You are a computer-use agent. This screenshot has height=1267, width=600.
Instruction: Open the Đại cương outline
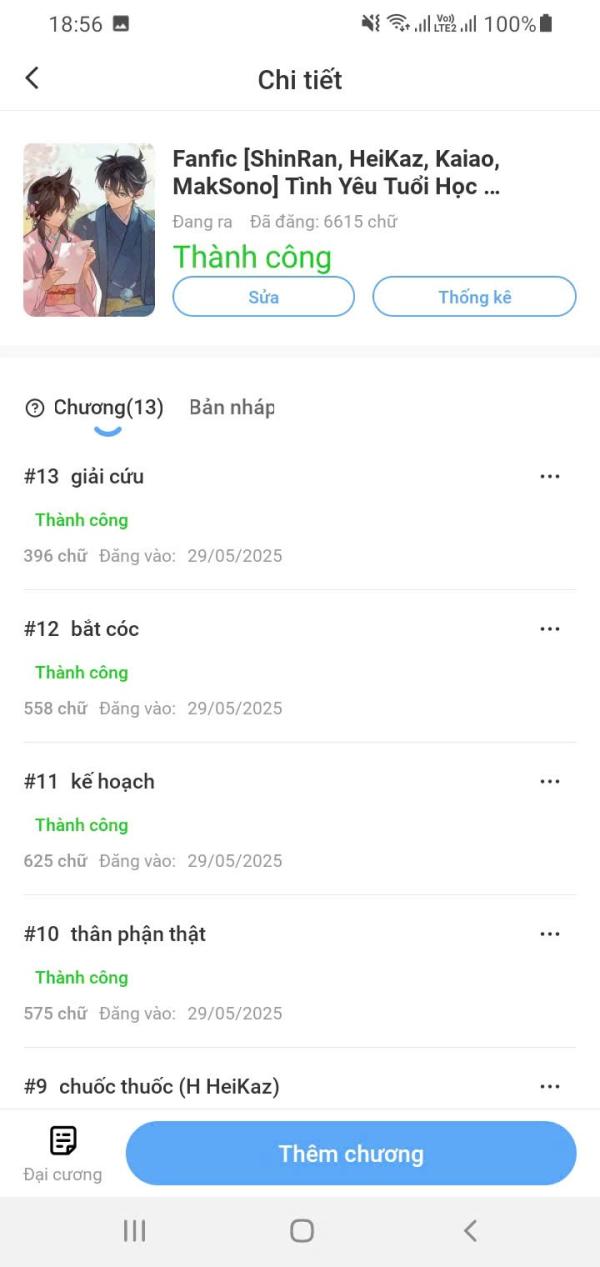63,1152
